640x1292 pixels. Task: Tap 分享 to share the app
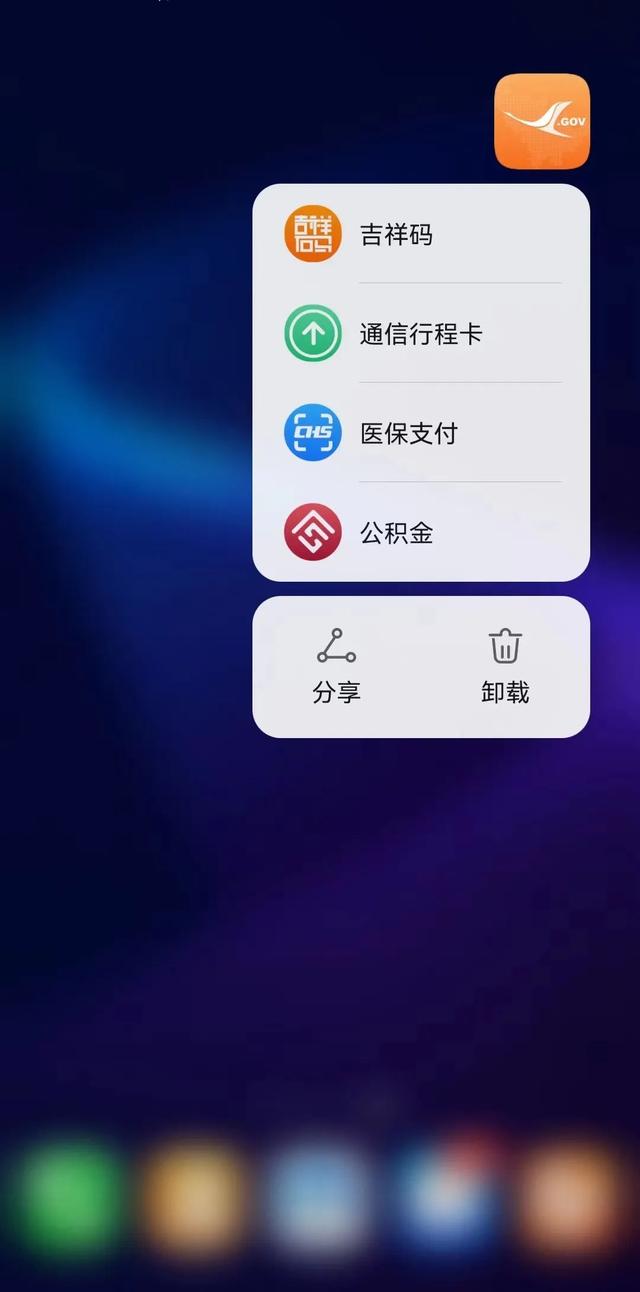coord(336,666)
